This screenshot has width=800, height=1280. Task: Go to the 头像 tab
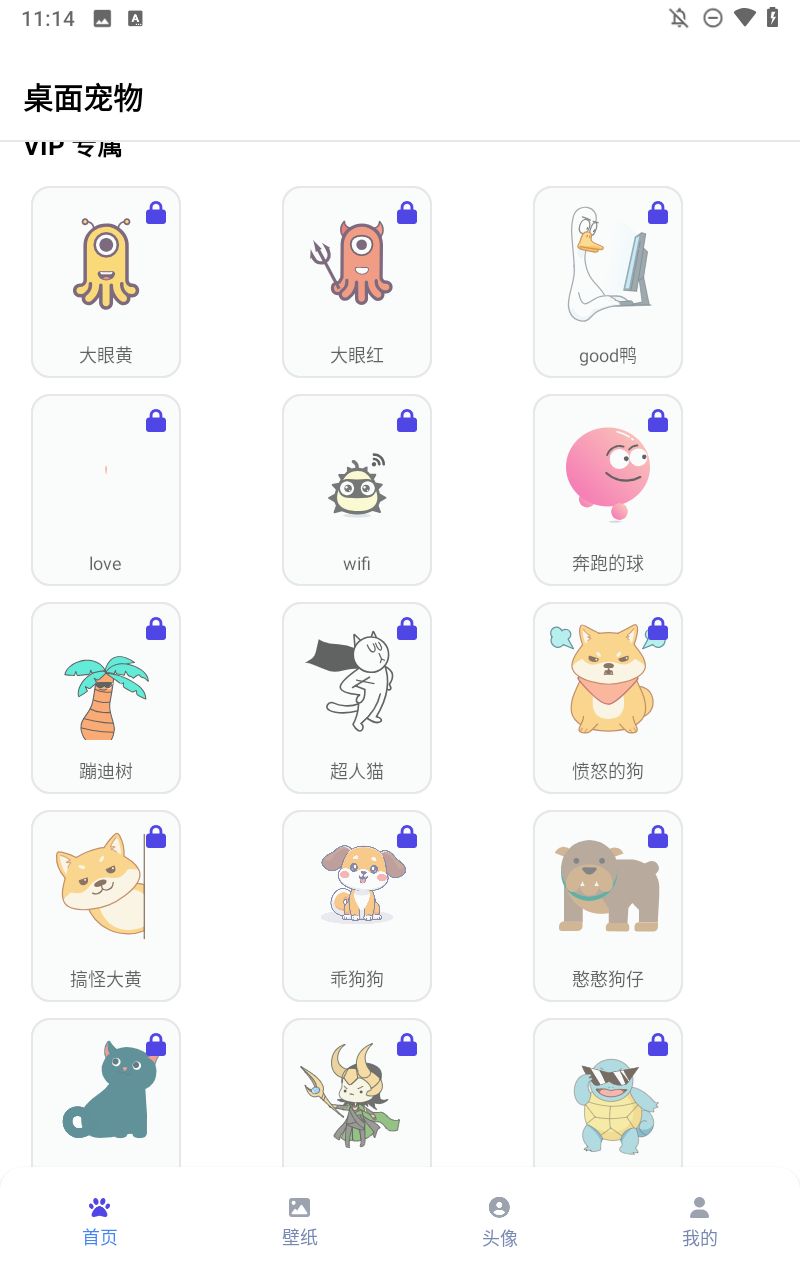(x=500, y=1221)
